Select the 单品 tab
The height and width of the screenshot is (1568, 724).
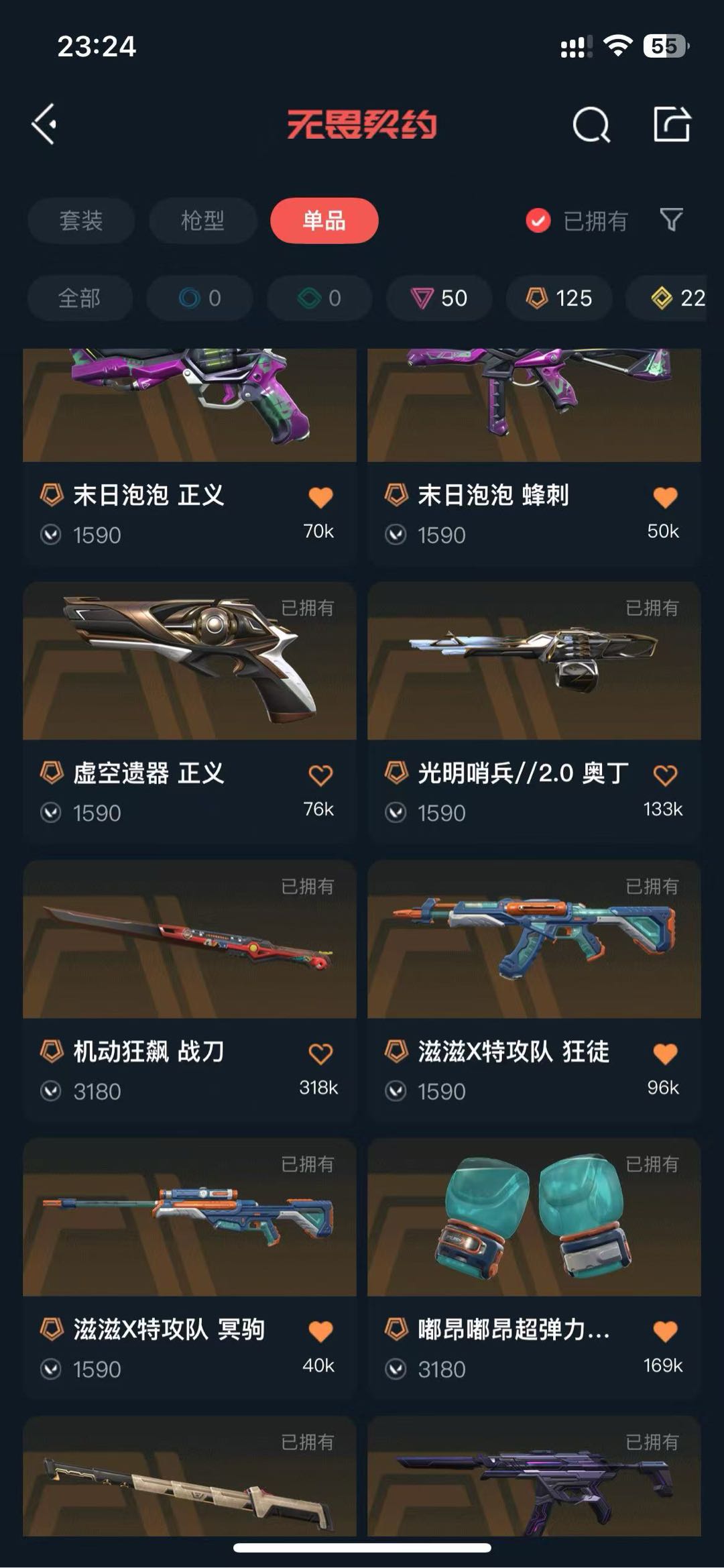(x=324, y=221)
